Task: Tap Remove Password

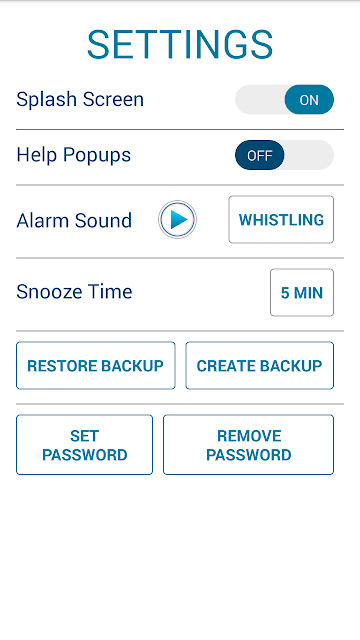Action: [x=249, y=445]
